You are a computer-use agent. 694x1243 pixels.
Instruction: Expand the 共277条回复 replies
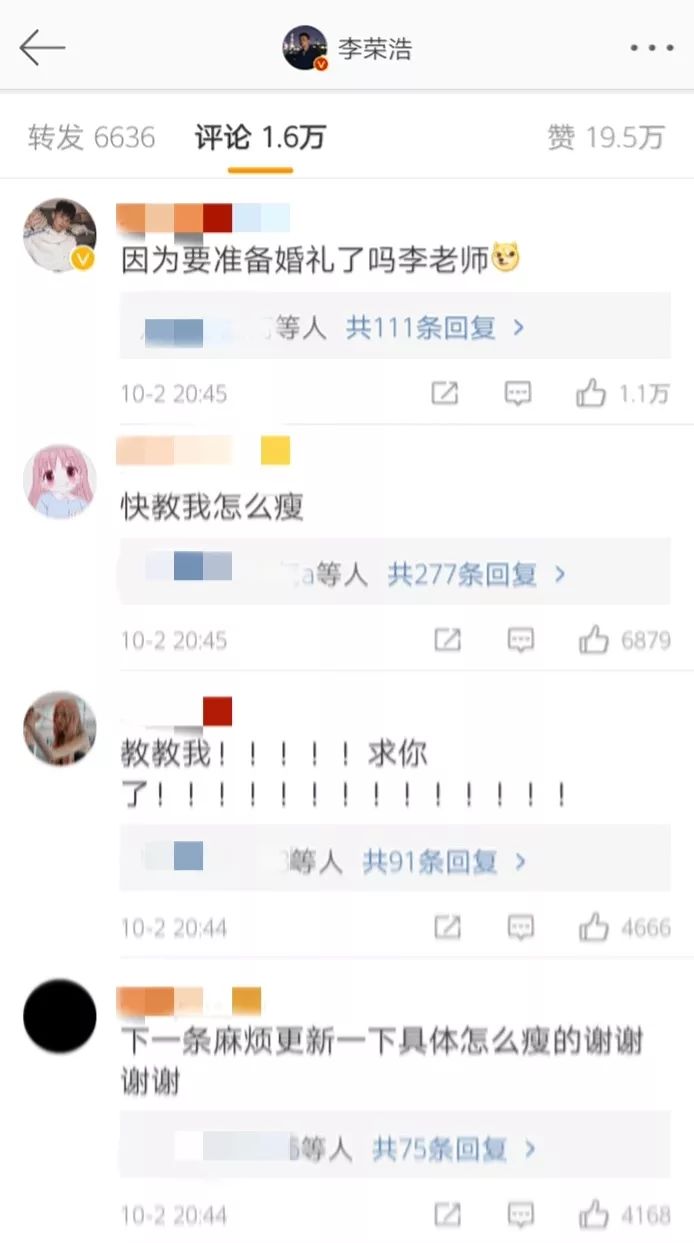477,574
